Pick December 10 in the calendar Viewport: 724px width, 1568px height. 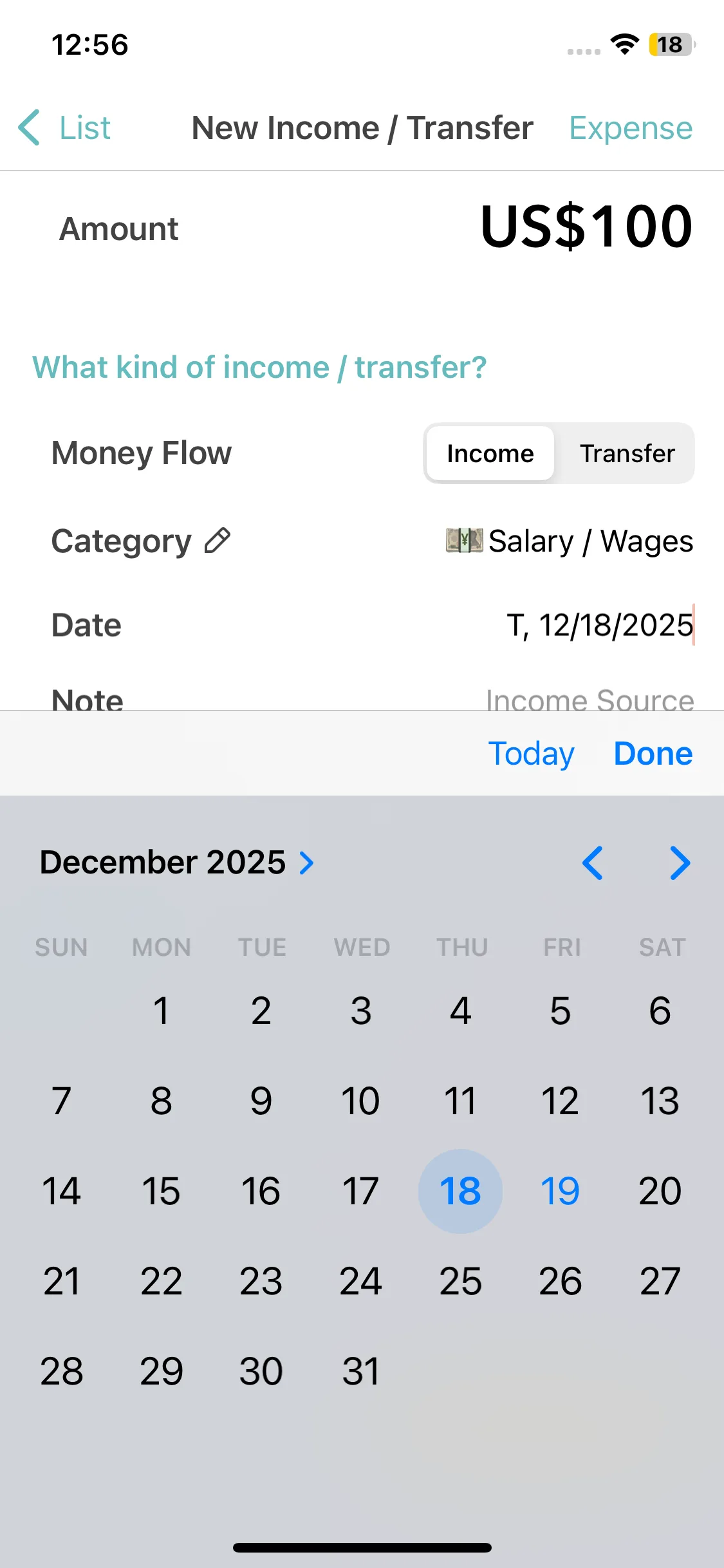pyautogui.click(x=360, y=1101)
